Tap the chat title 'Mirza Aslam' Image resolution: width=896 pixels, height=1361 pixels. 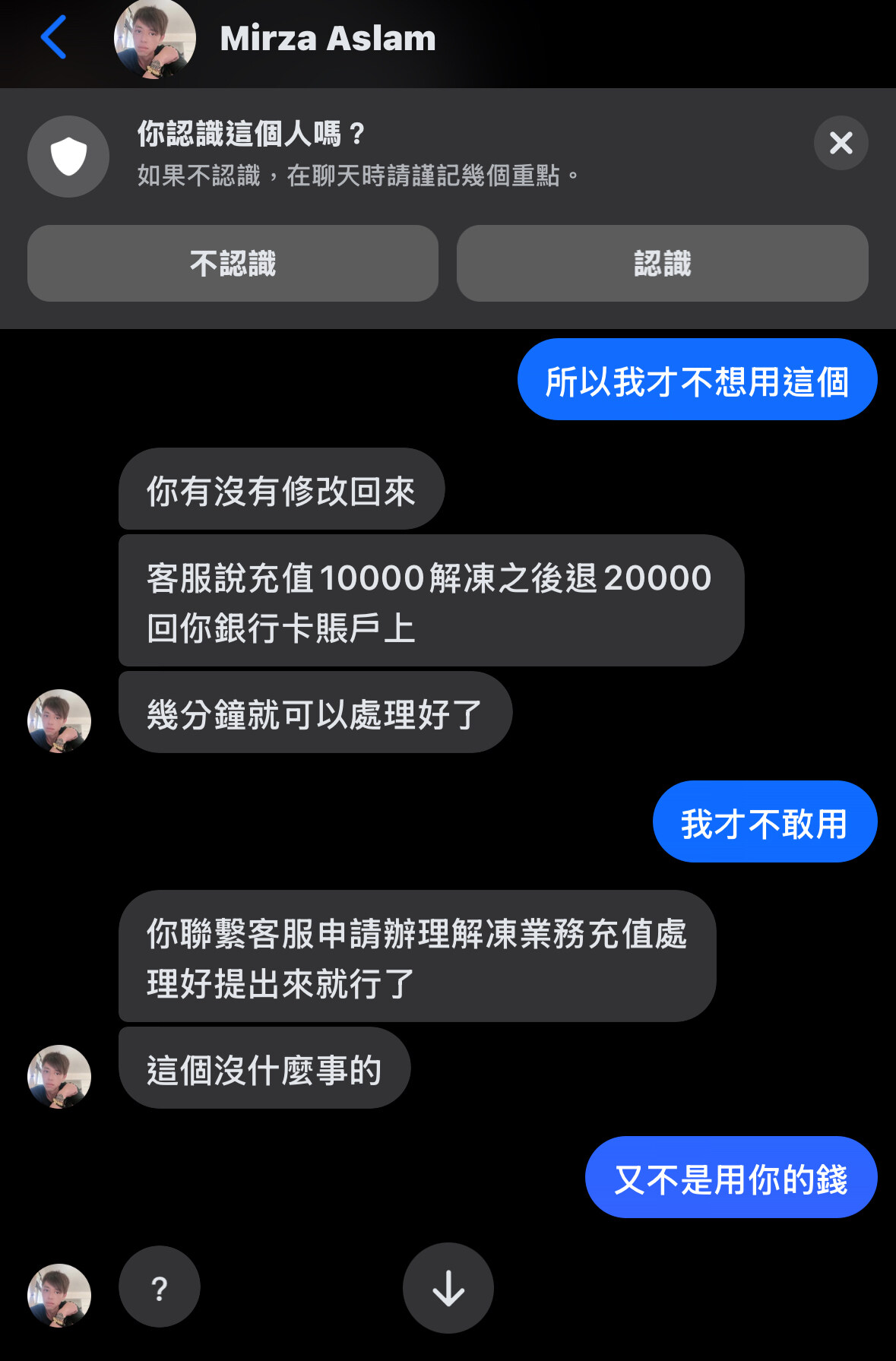327,36
